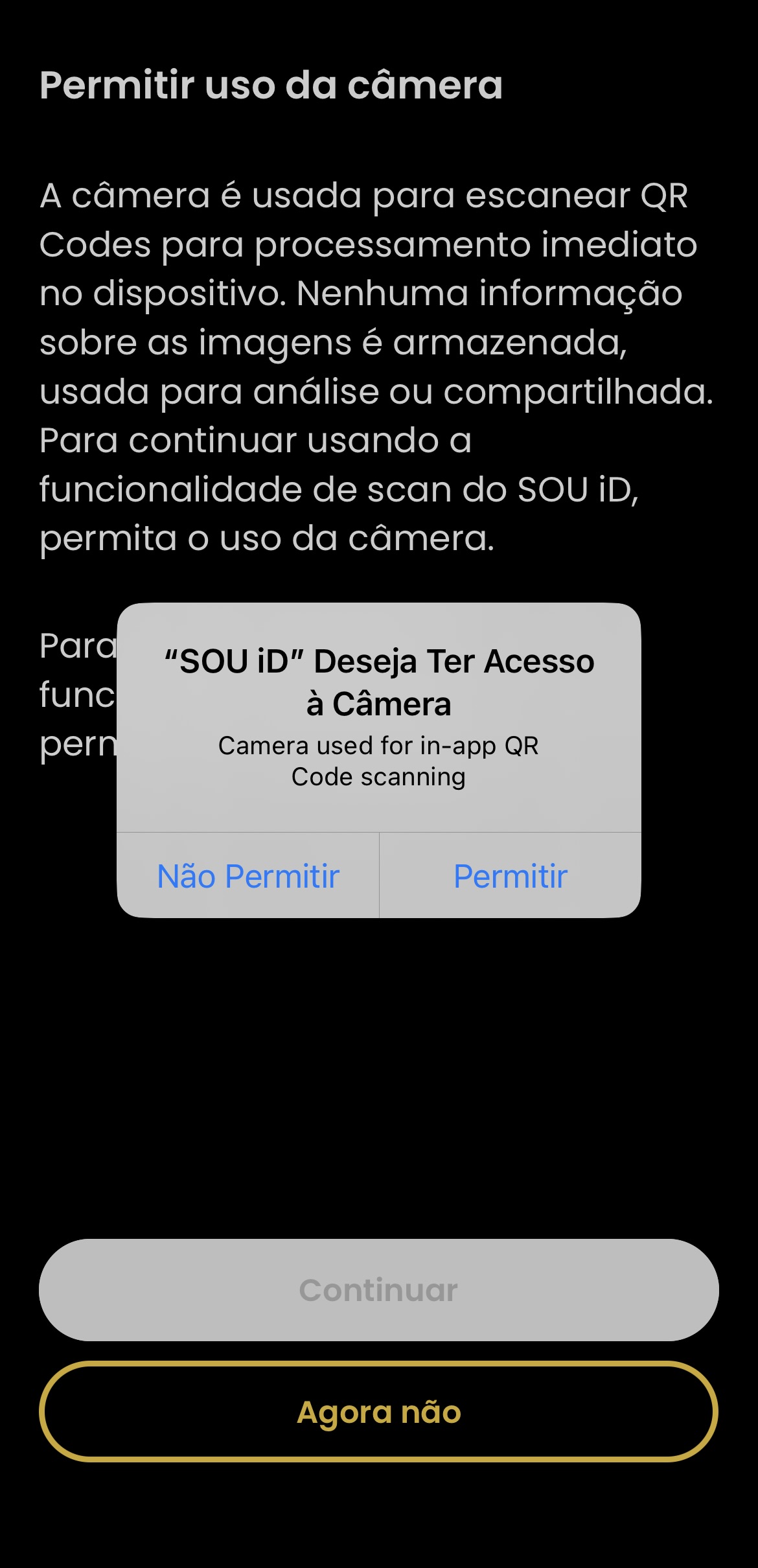
Task: Deny camera access with Não Permitir
Action: pos(248,876)
